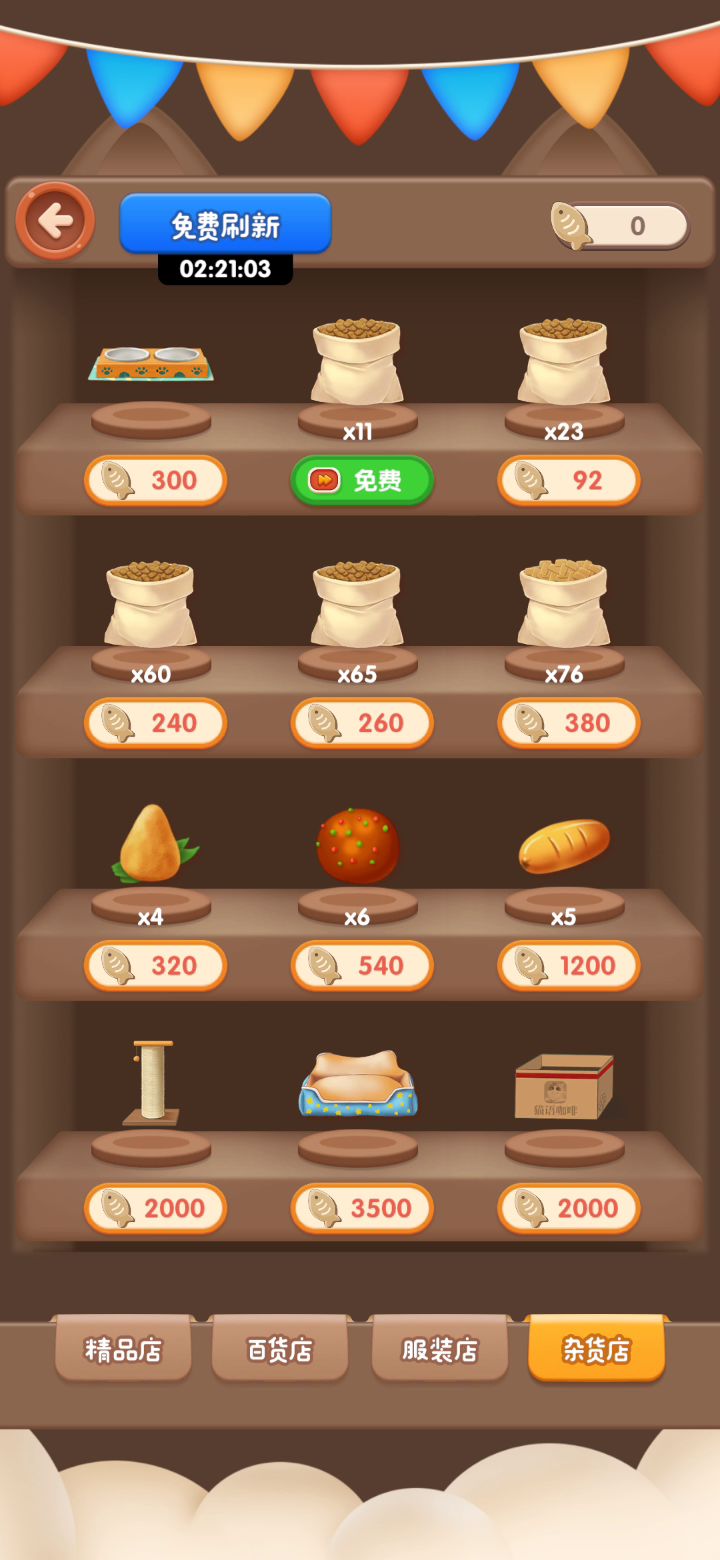Buy the x4 item priced 320
This screenshot has width=720, height=1560.
155,966
